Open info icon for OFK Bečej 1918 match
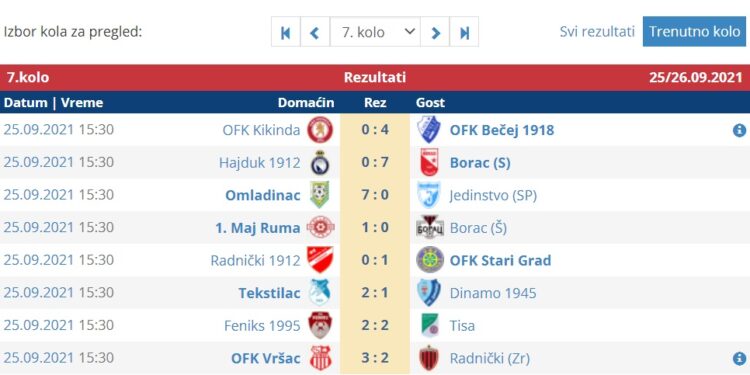The height and width of the screenshot is (375, 750). coord(739,130)
